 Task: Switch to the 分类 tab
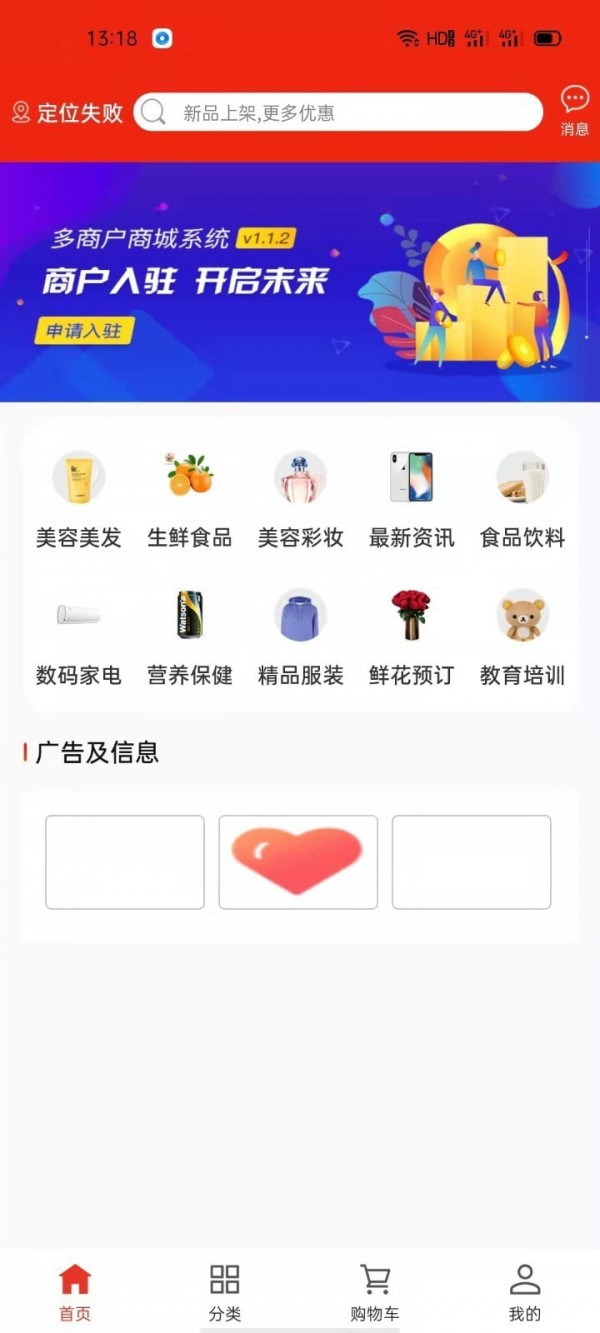point(225,1291)
